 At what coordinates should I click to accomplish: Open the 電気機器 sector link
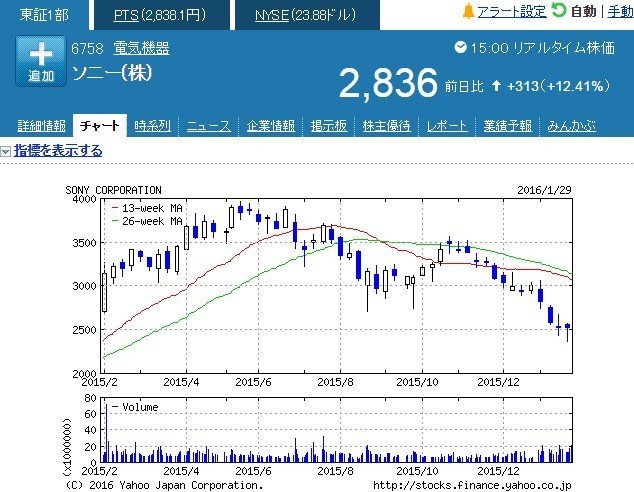[x=141, y=48]
